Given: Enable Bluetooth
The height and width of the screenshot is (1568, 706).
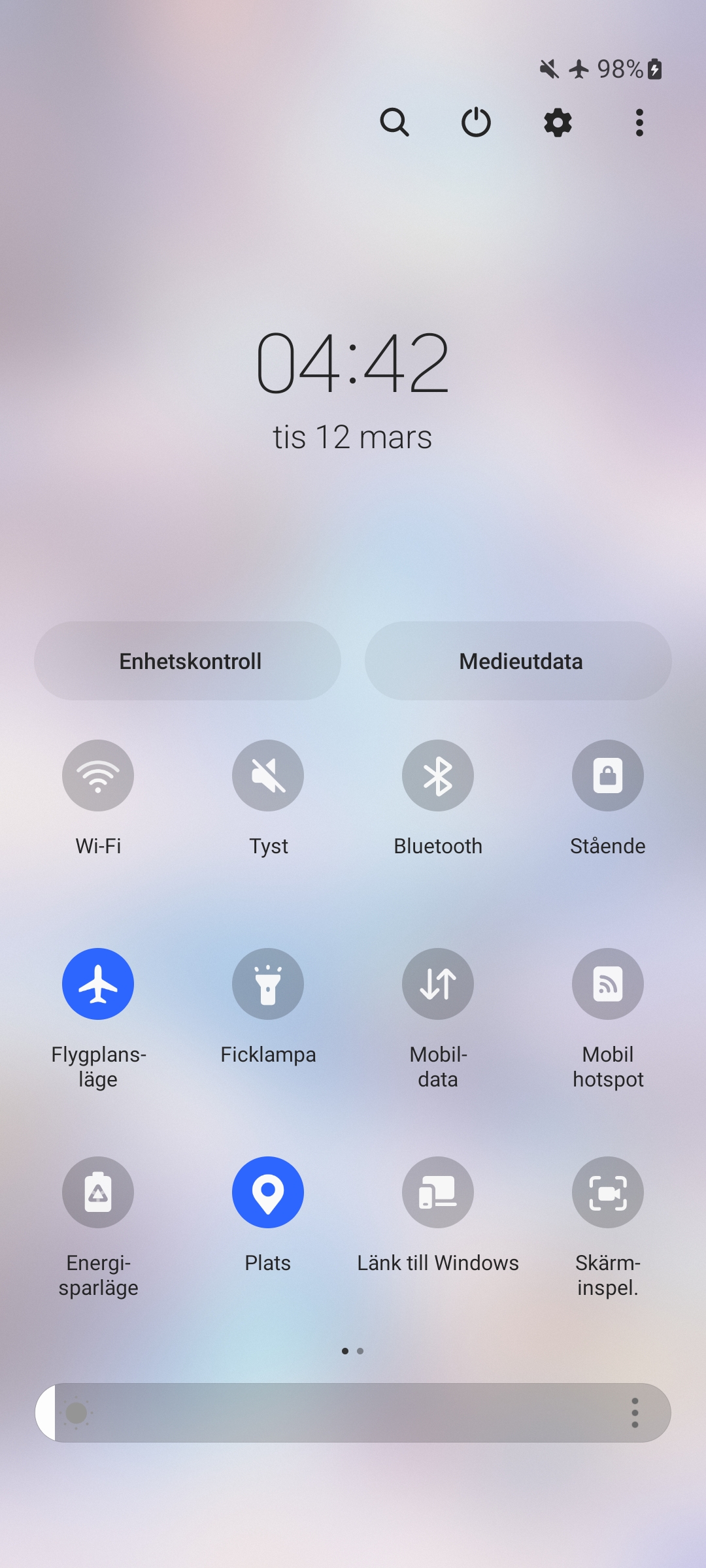Looking at the screenshot, I should tap(438, 776).
